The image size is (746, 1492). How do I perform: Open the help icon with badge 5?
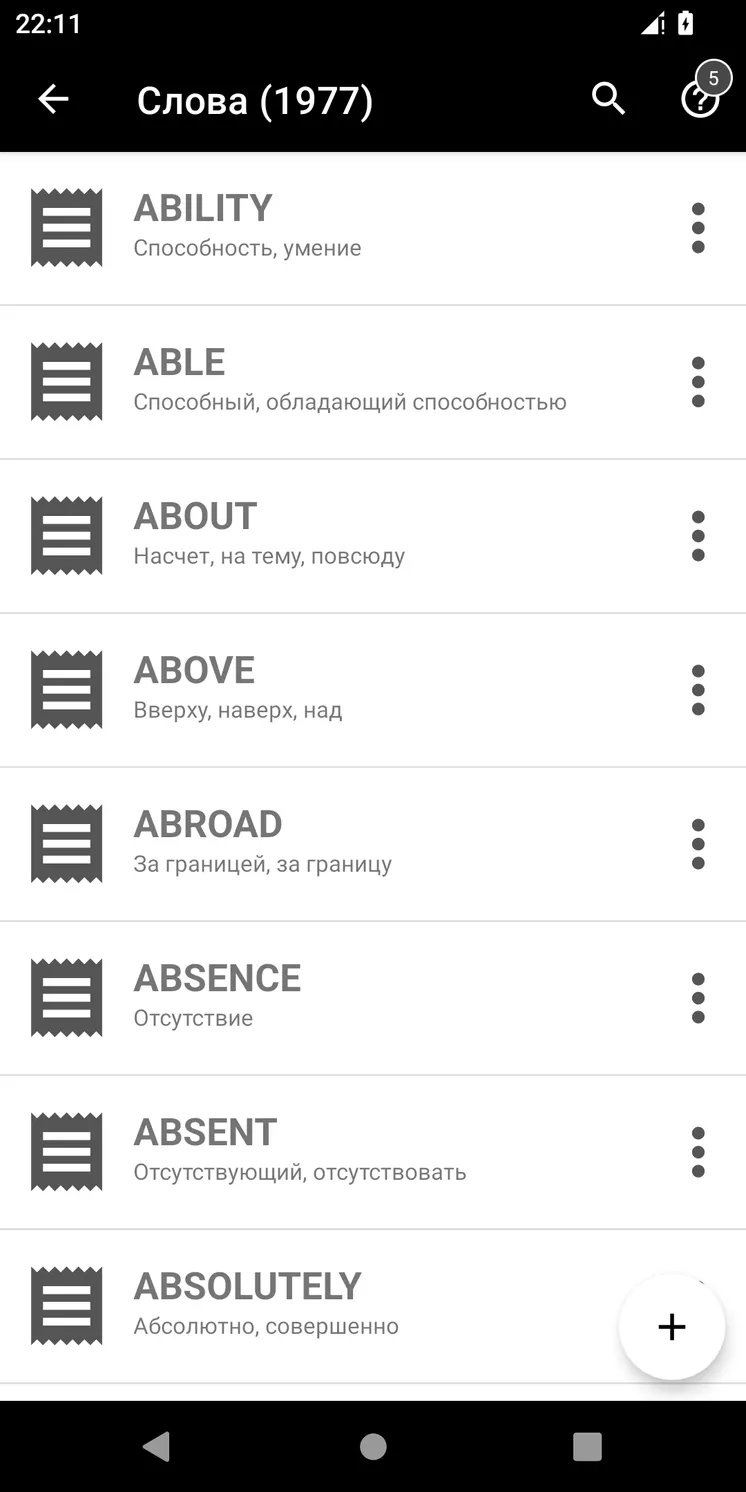[700, 97]
